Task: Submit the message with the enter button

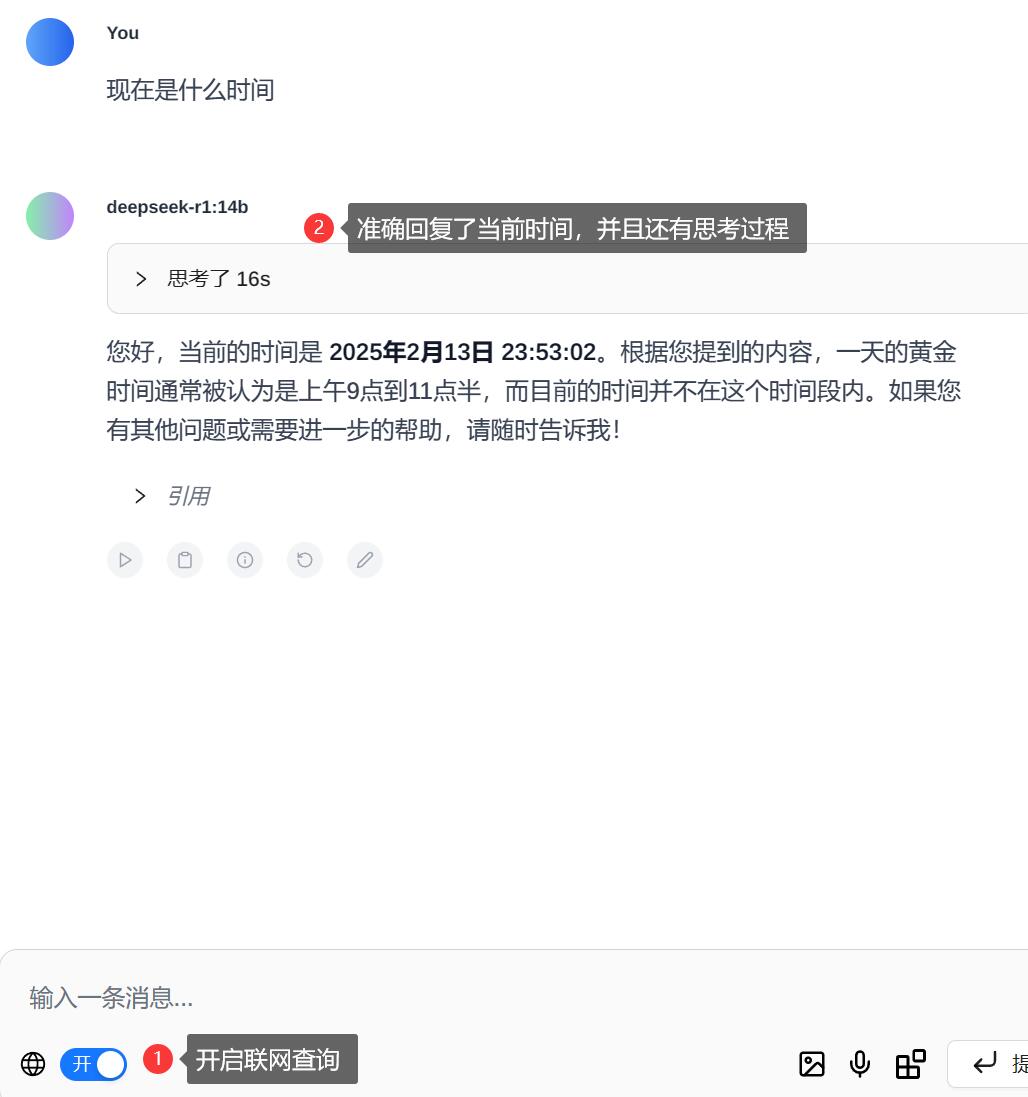Action: pyautogui.click(x=990, y=1063)
